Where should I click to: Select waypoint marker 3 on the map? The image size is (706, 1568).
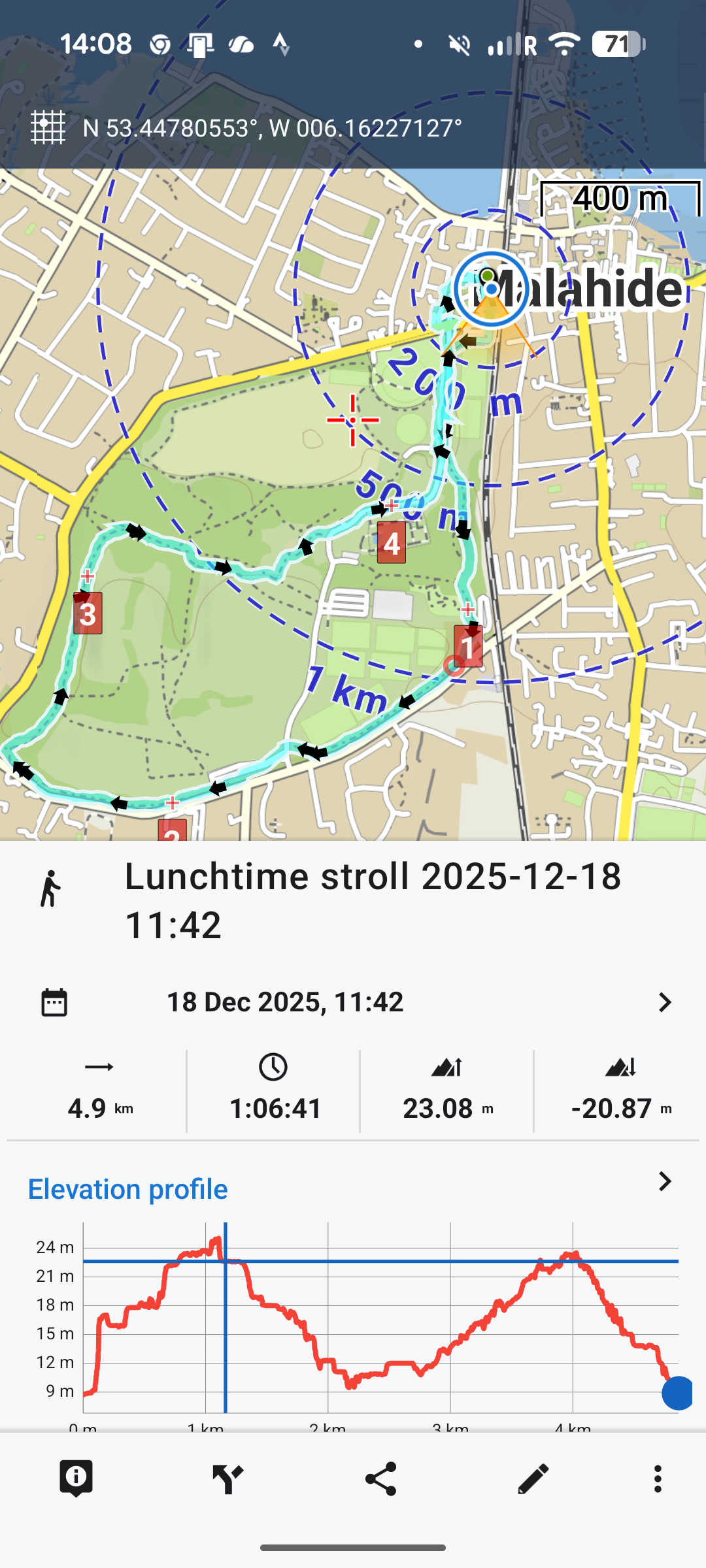(88, 613)
